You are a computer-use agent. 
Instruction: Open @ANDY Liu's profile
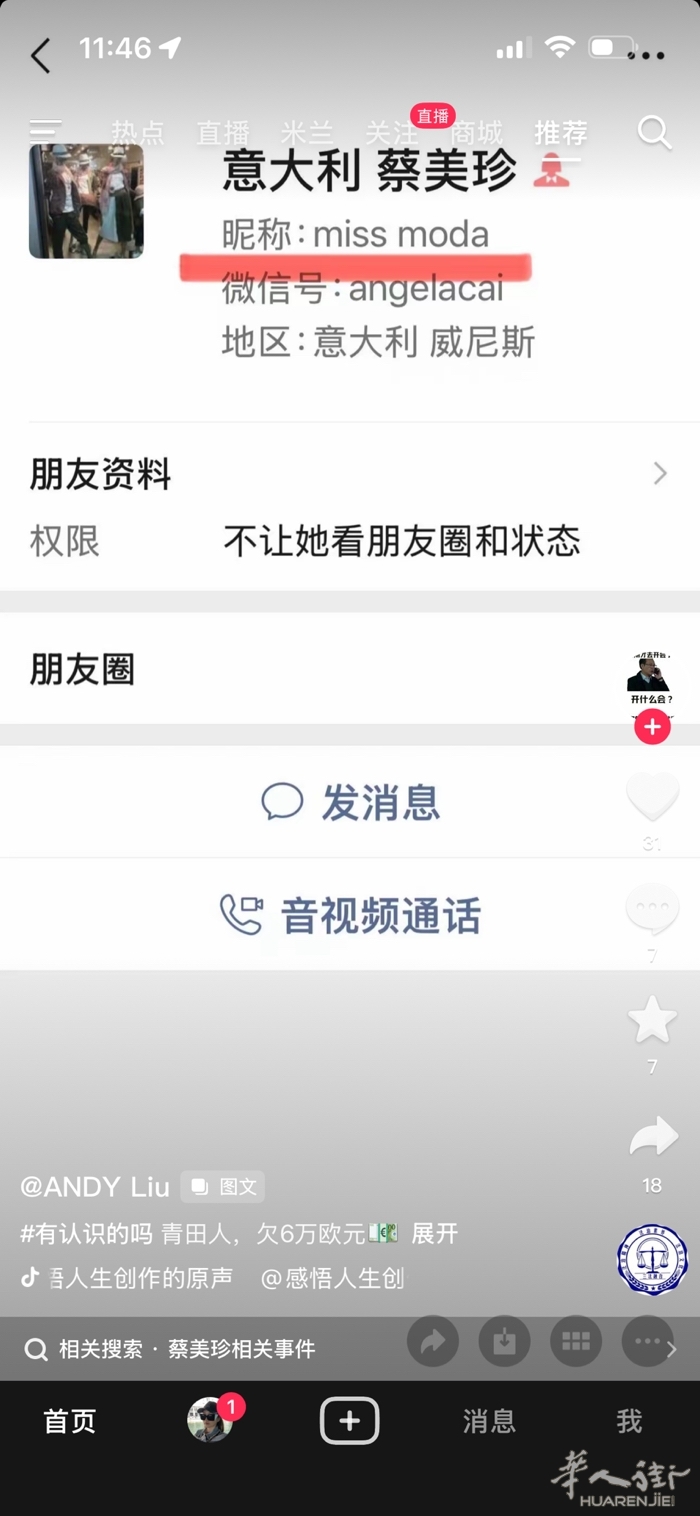95,1187
